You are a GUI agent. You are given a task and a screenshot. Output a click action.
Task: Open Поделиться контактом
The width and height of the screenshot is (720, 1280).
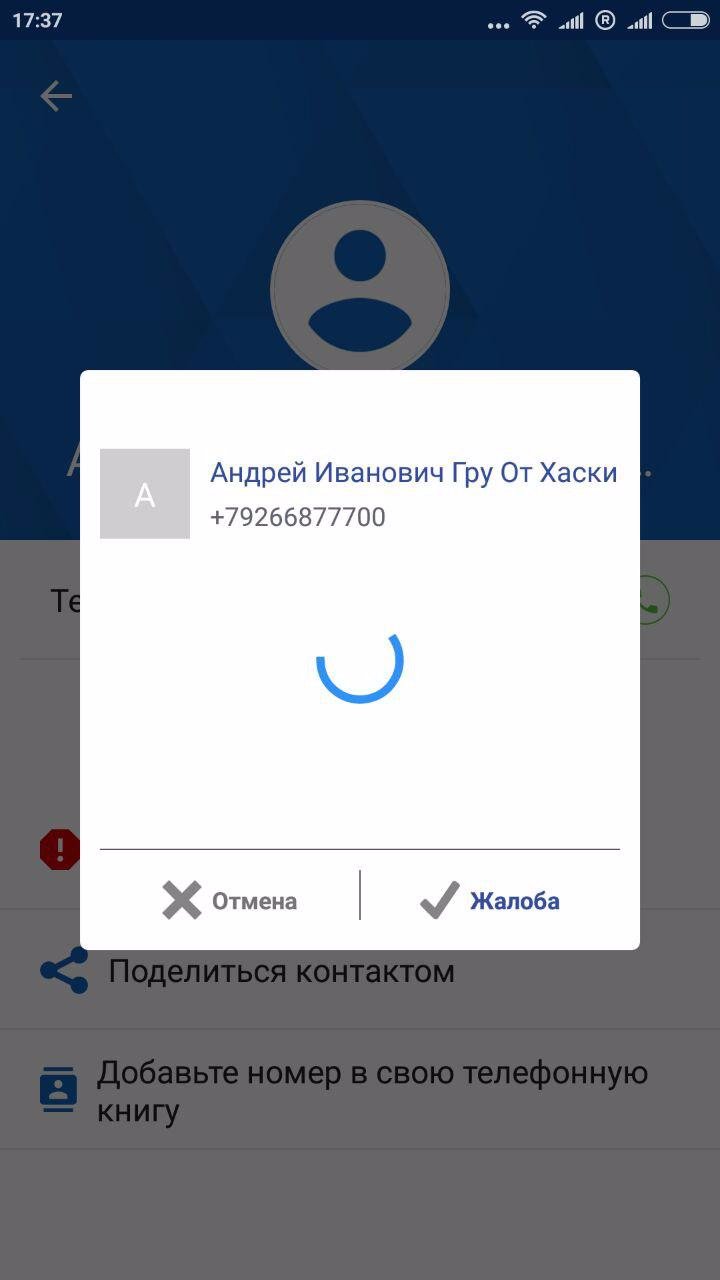coord(360,970)
